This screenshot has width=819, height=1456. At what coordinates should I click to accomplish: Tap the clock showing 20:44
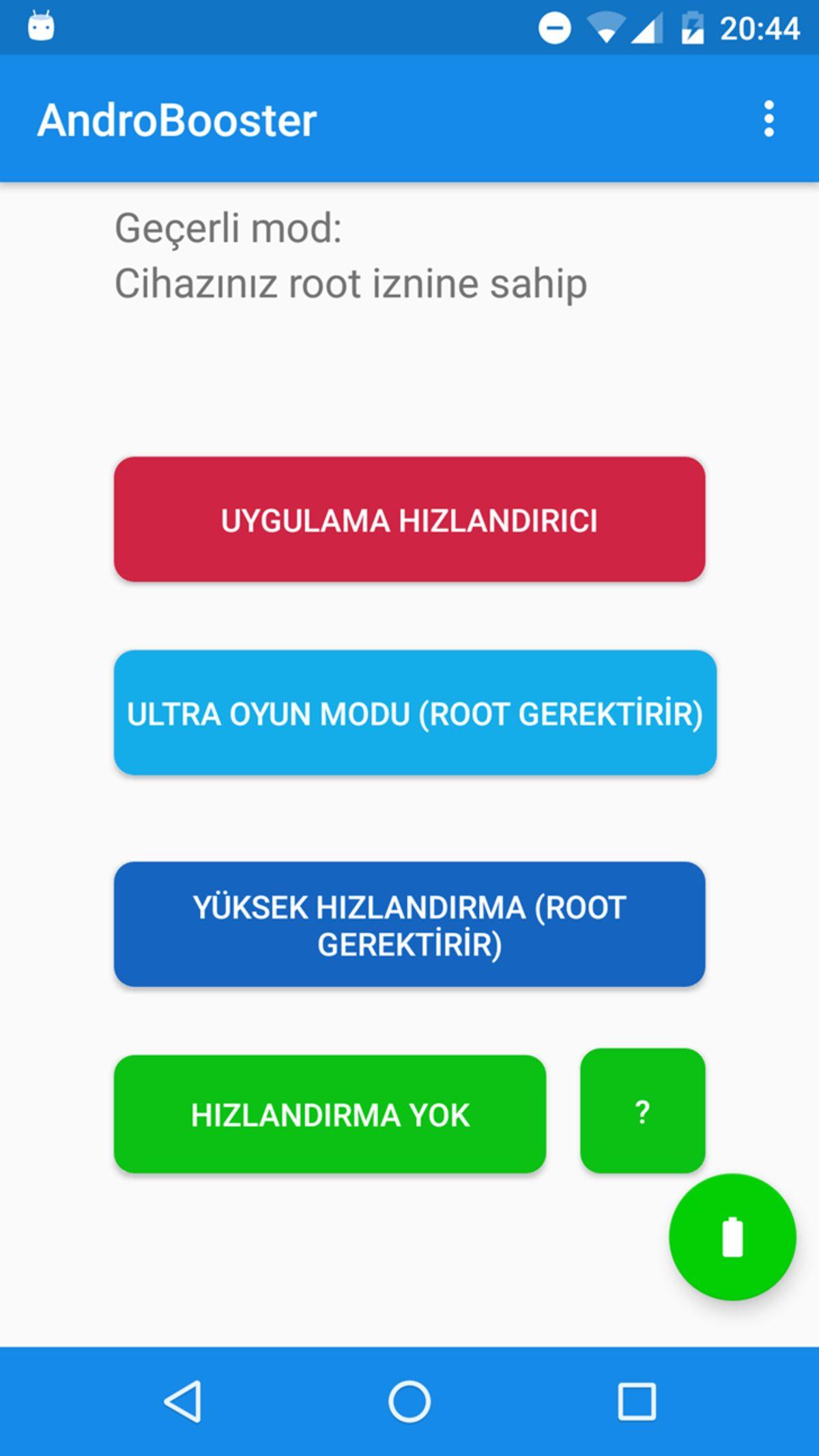point(759,27)
